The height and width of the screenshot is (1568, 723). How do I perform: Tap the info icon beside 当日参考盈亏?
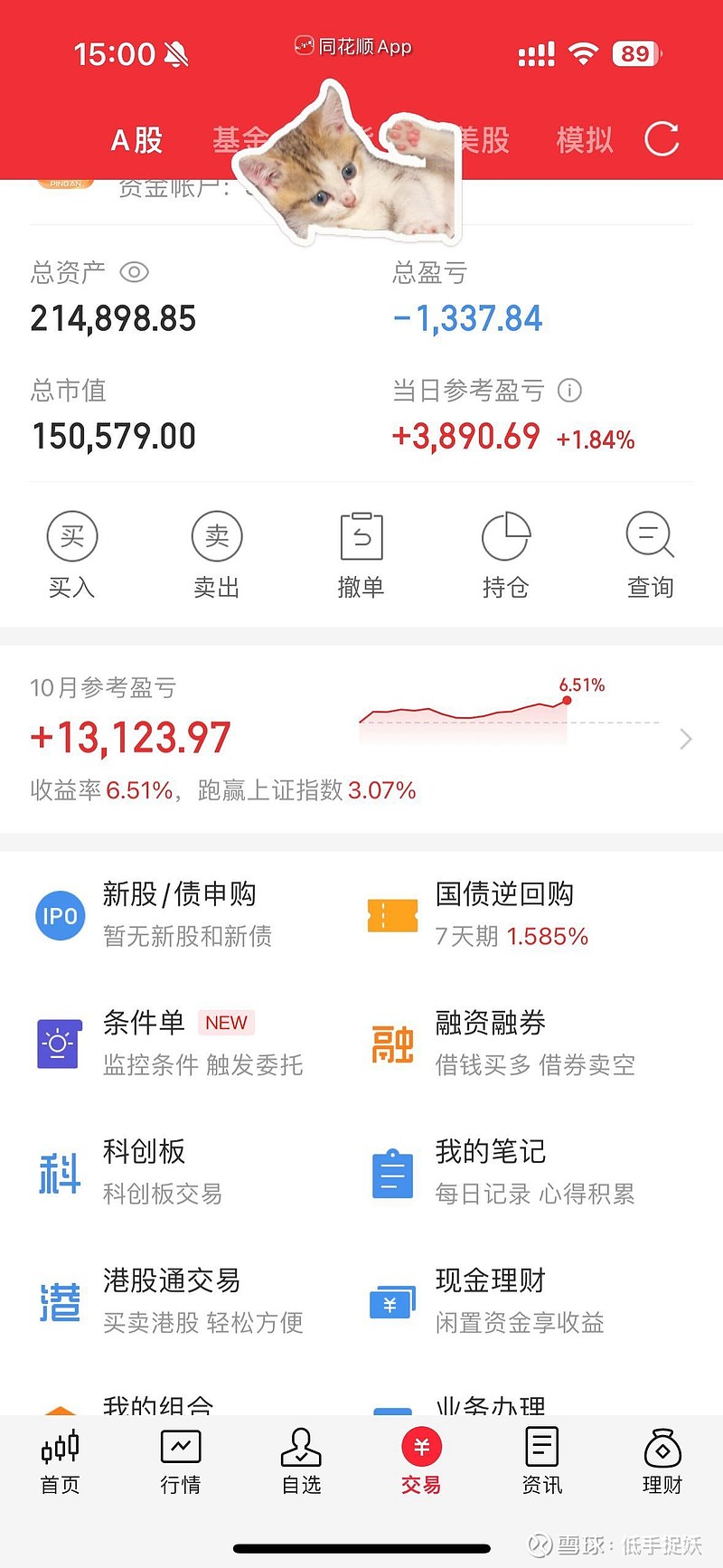click(569, 391)
